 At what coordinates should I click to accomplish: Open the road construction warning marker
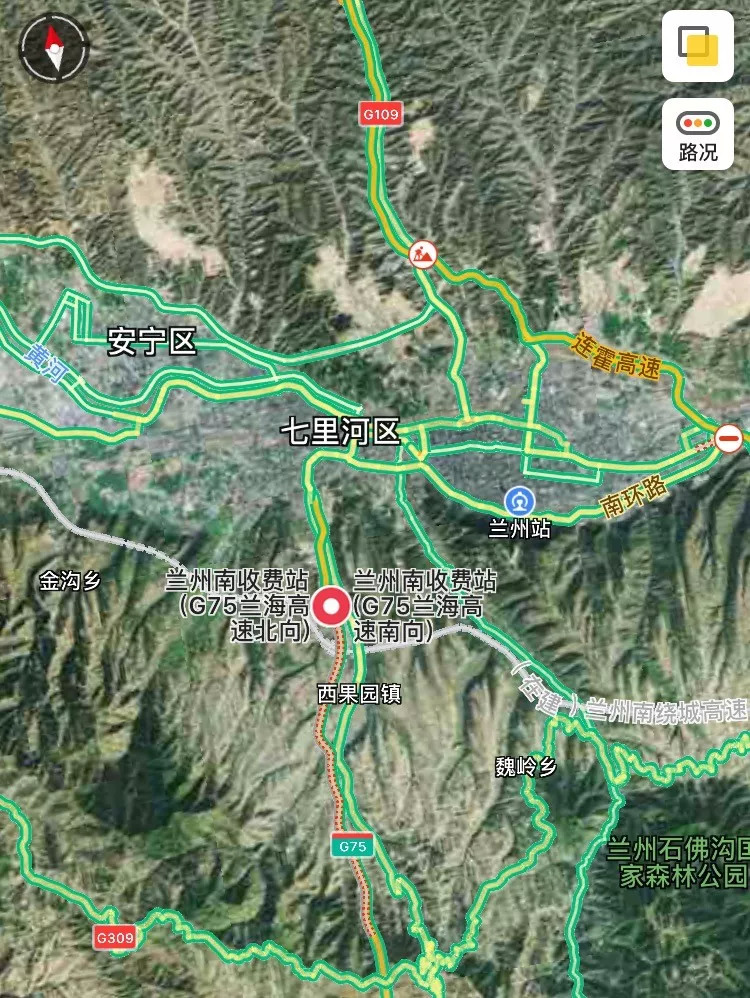[424, 254]
